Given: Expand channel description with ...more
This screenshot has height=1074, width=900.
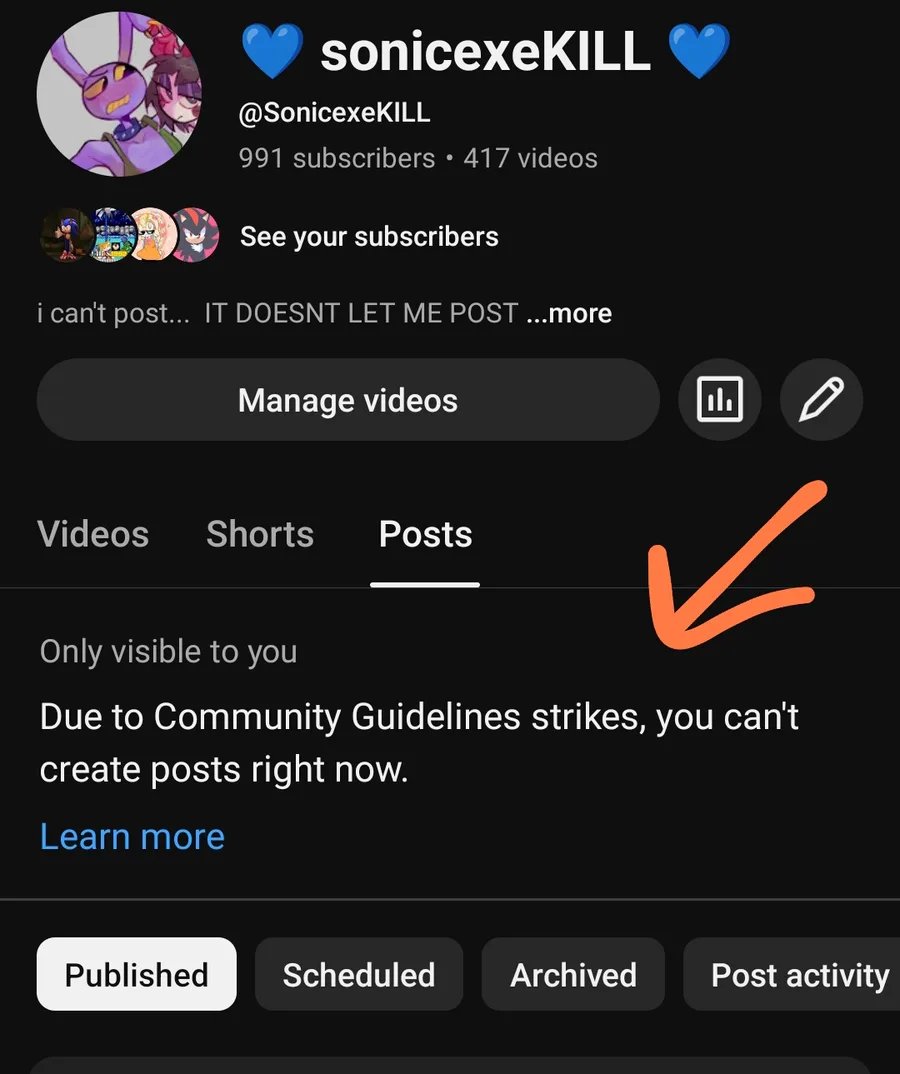Looking at the screenshot, I should click(x=569, y=314).
